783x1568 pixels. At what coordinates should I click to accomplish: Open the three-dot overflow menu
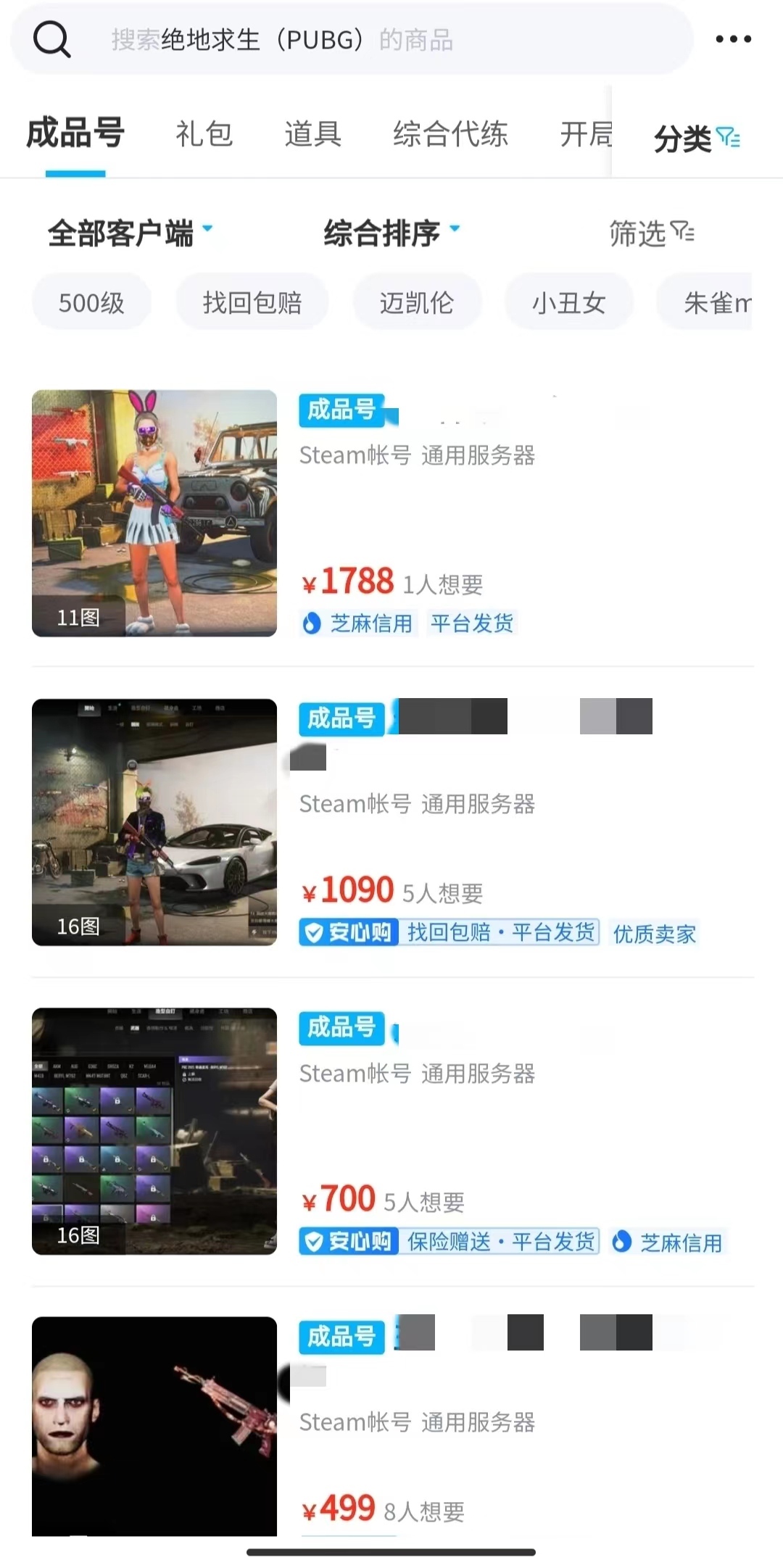pyautogui.click(x=733, y=40)
